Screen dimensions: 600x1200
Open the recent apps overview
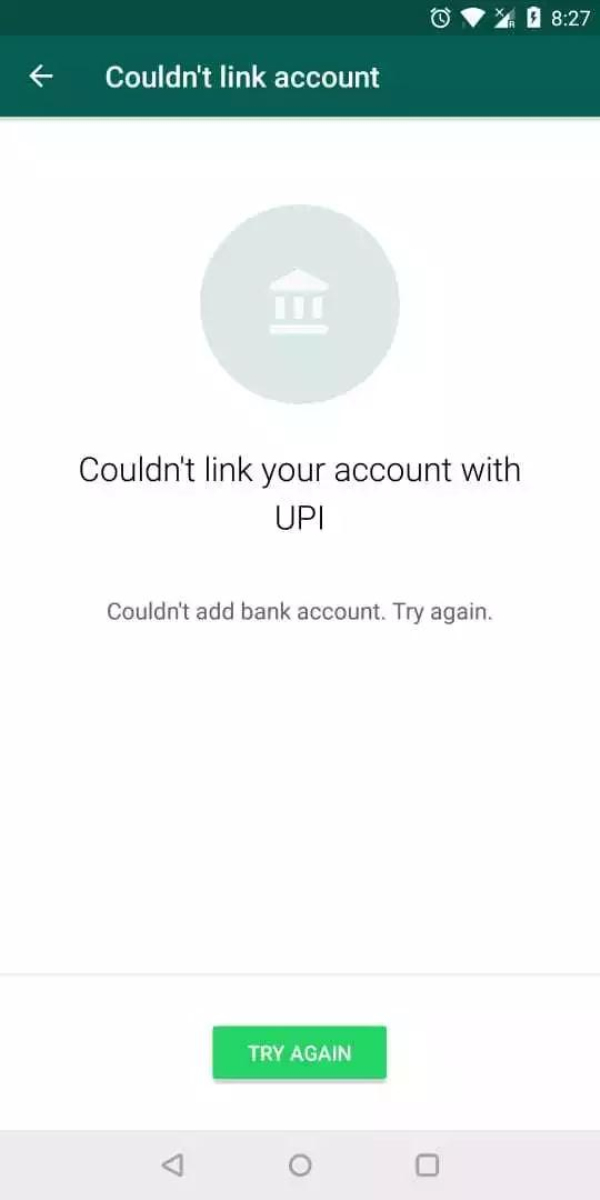[427, 1165]
